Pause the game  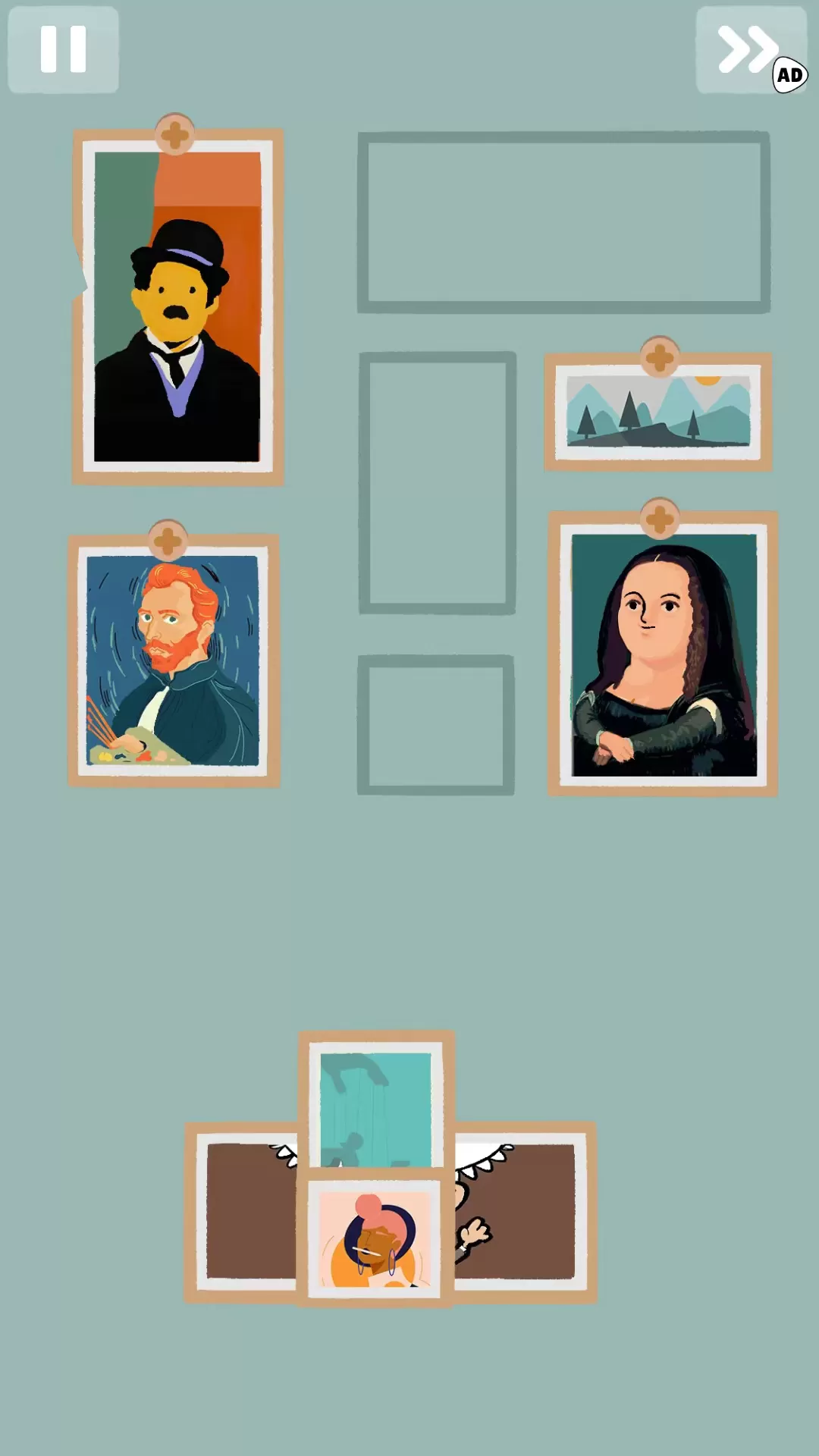tap(63, 50)
